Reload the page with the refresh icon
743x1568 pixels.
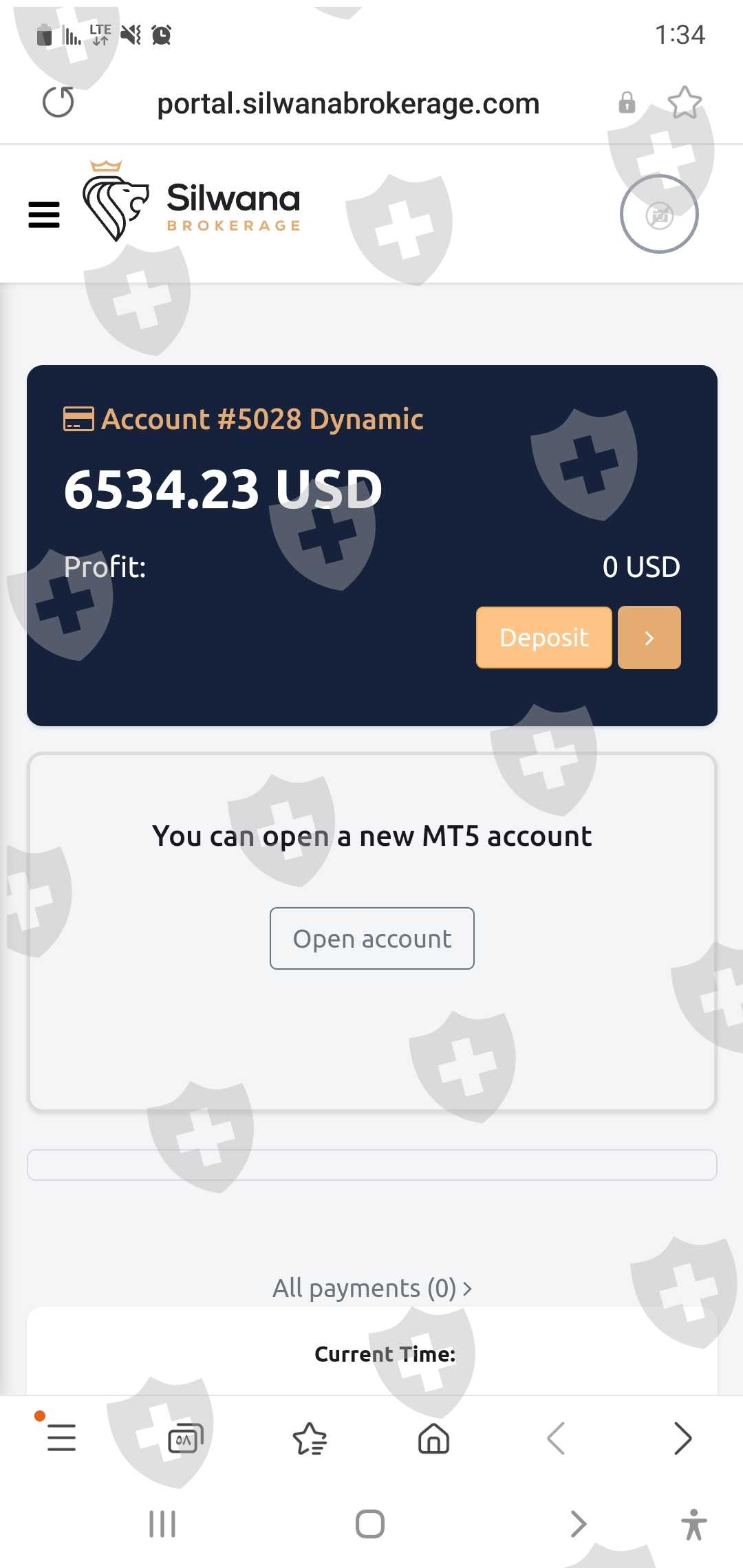point(58,102)
